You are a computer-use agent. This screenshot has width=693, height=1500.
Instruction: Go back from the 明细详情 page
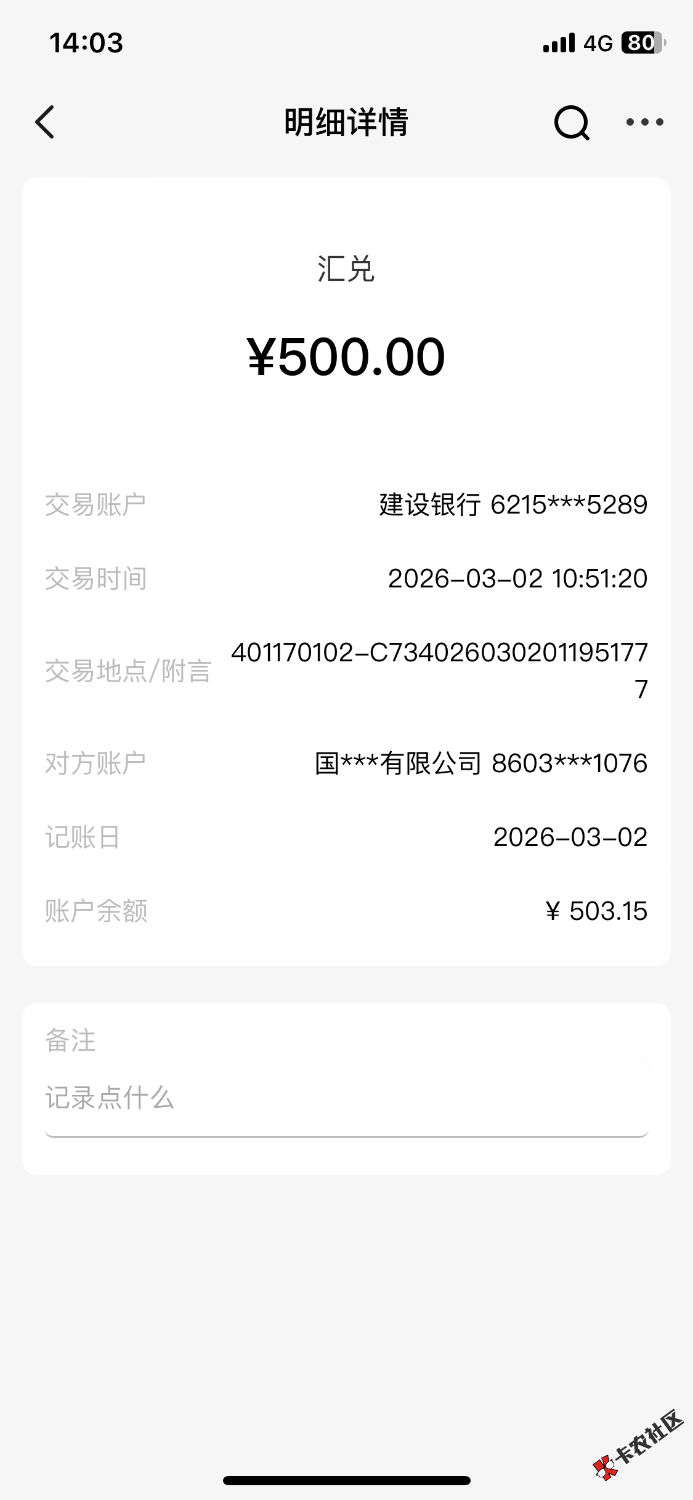click(45, 123)
